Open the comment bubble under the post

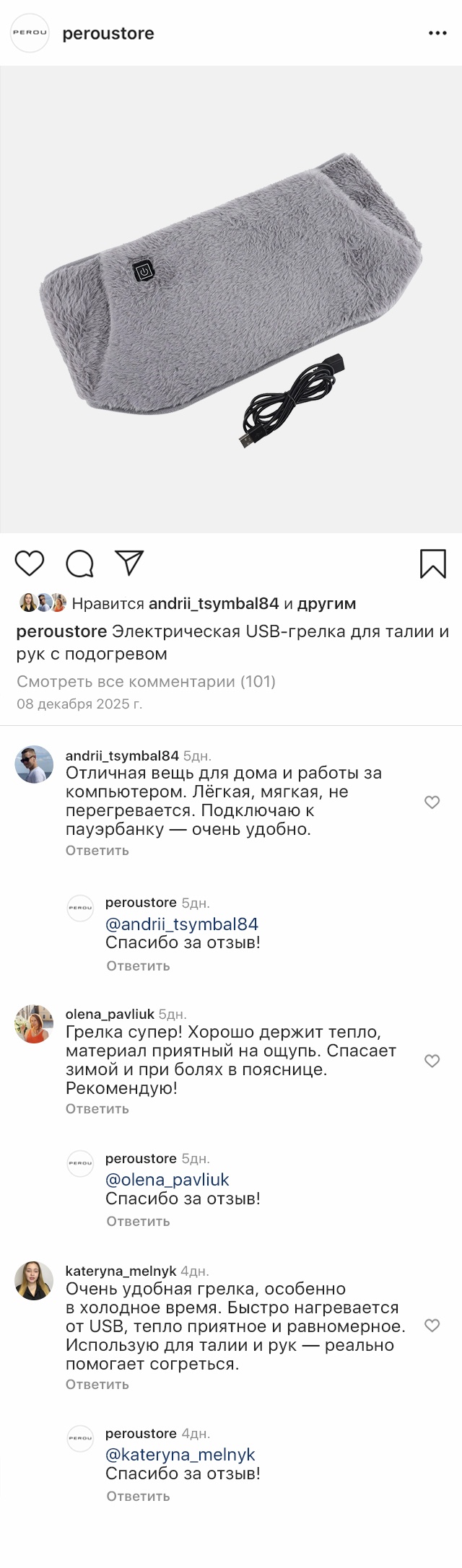[x=79, y=564]
